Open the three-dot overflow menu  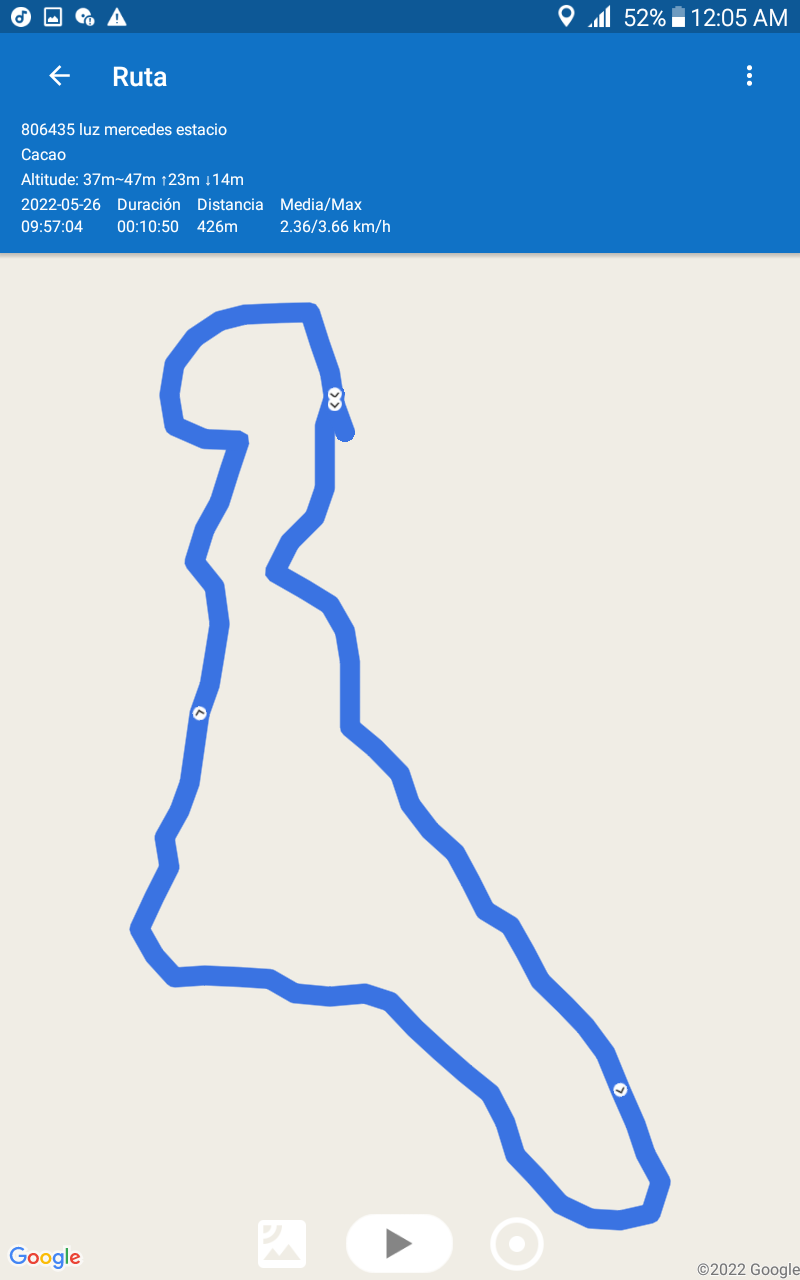tap(749, 76)
